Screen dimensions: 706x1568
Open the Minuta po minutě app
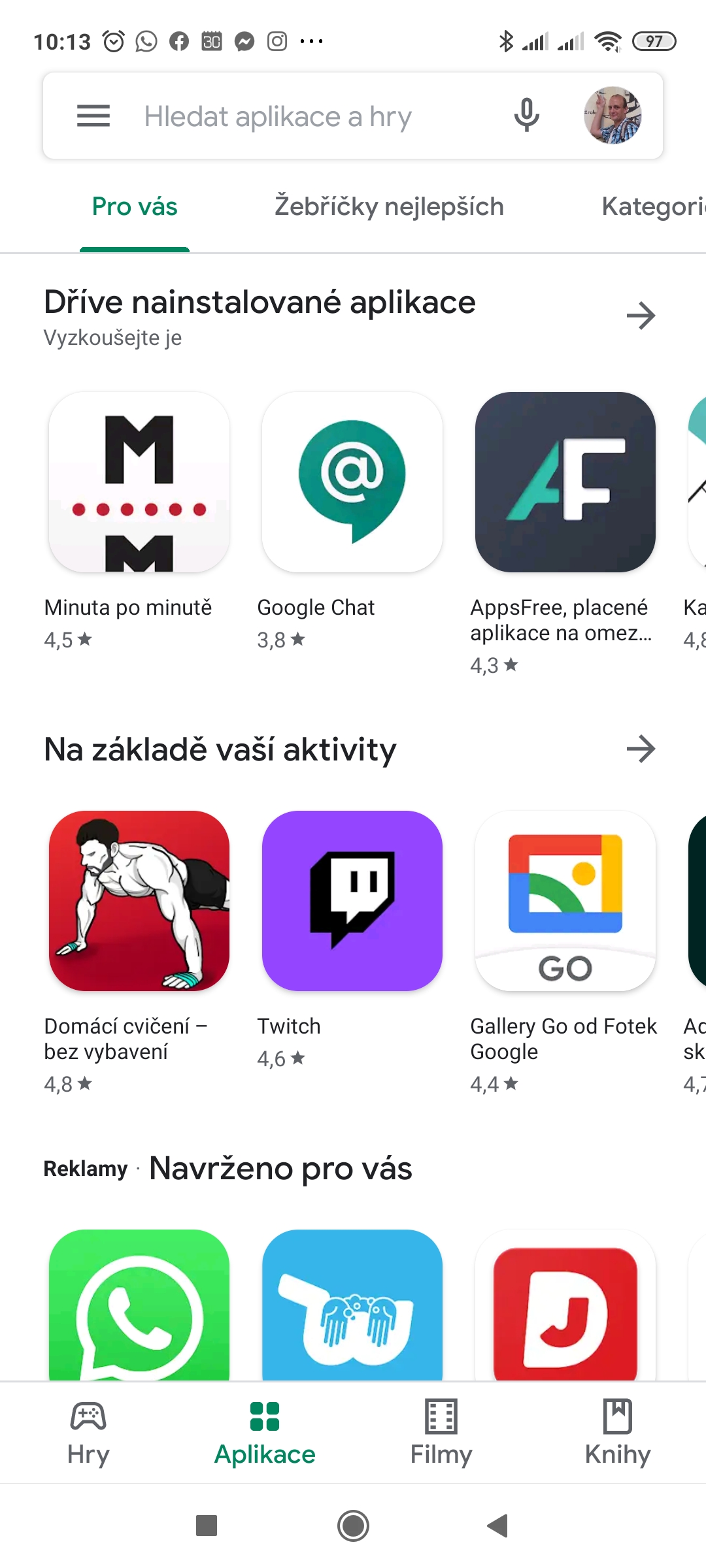click(x=139, y=482)
